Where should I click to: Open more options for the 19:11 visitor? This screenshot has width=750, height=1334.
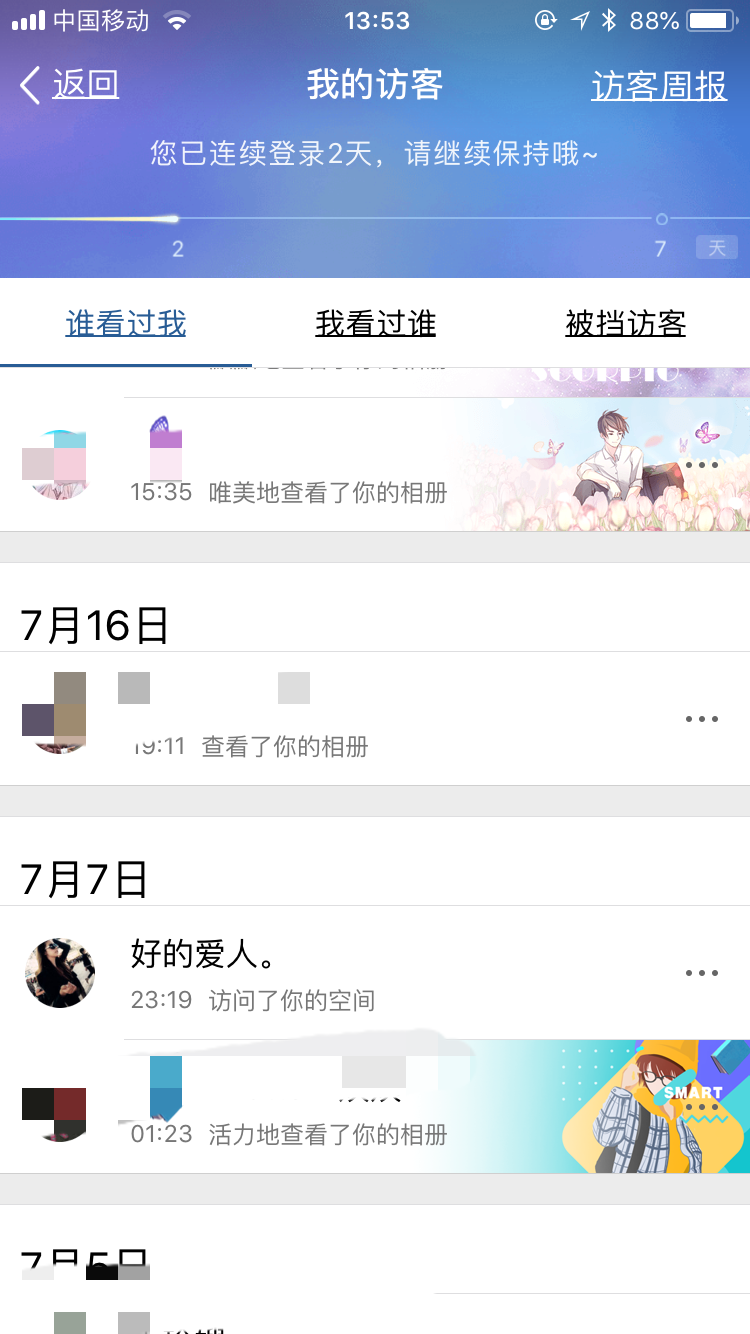click(702, 719)
